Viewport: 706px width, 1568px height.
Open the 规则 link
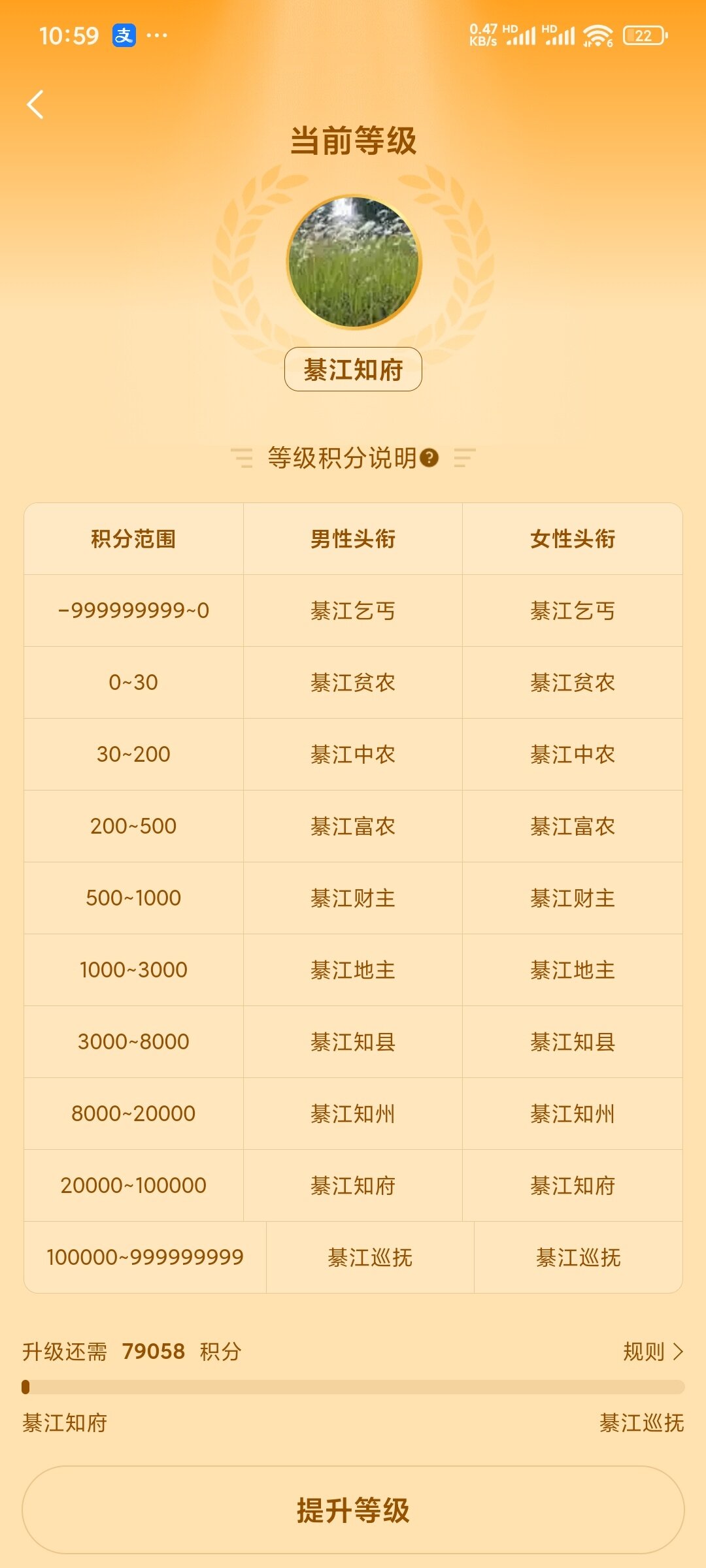pos(653,1351)
